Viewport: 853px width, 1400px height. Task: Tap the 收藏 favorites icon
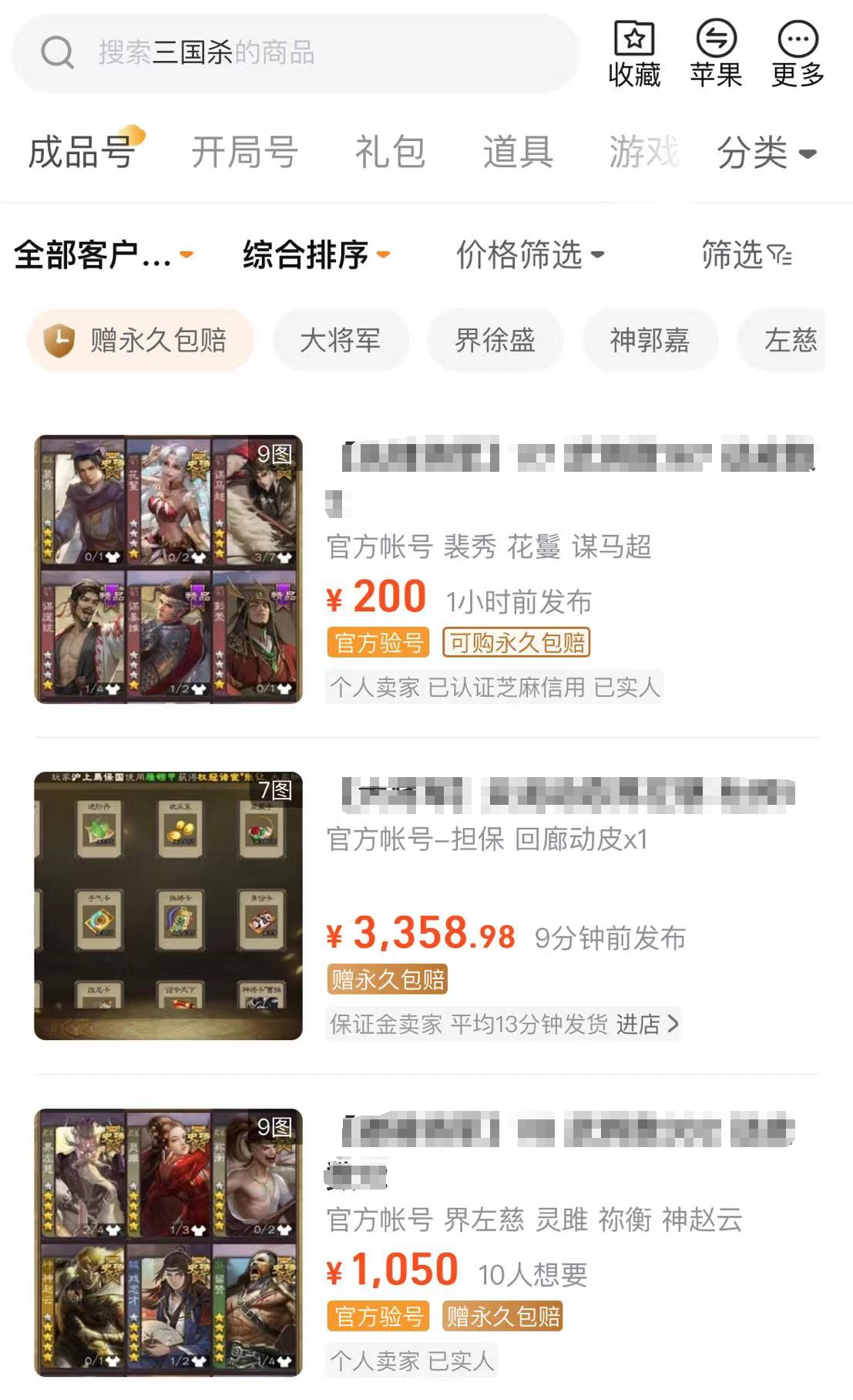tap(634, 53)
